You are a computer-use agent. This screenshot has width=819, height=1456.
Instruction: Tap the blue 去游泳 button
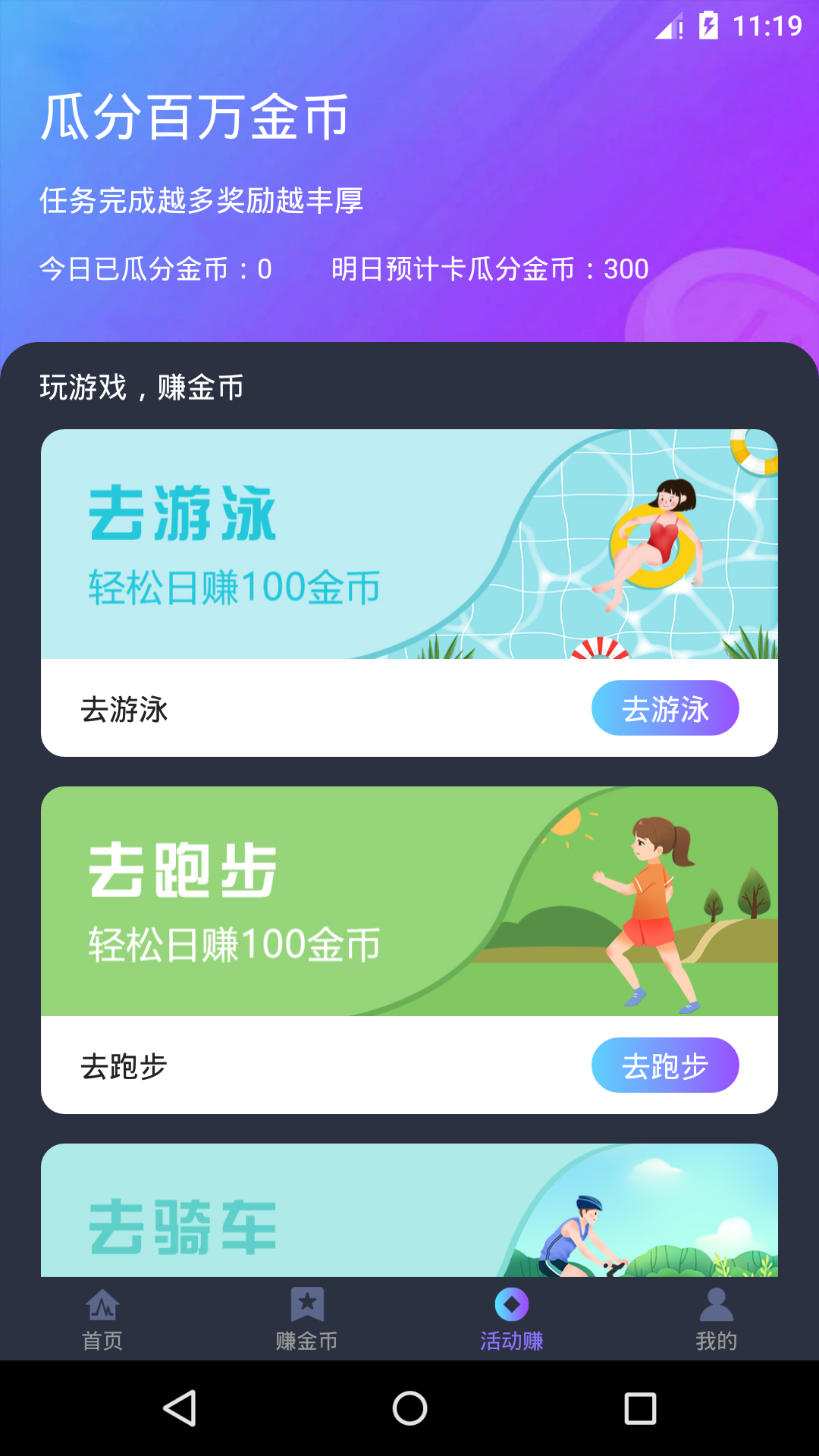[665, 708]
